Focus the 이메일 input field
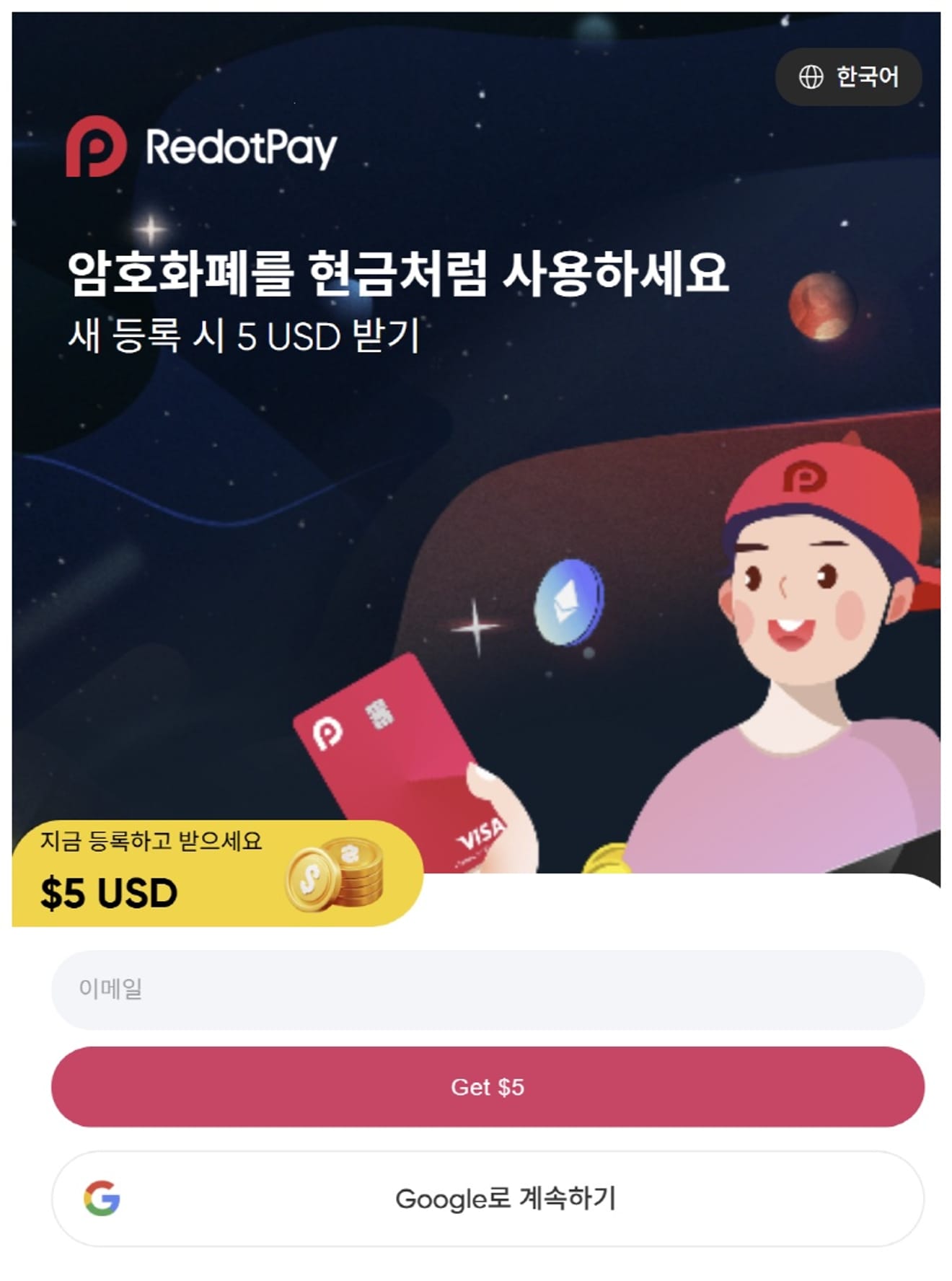The height and width of the screenshot is (1281, 952). [488, 989]
